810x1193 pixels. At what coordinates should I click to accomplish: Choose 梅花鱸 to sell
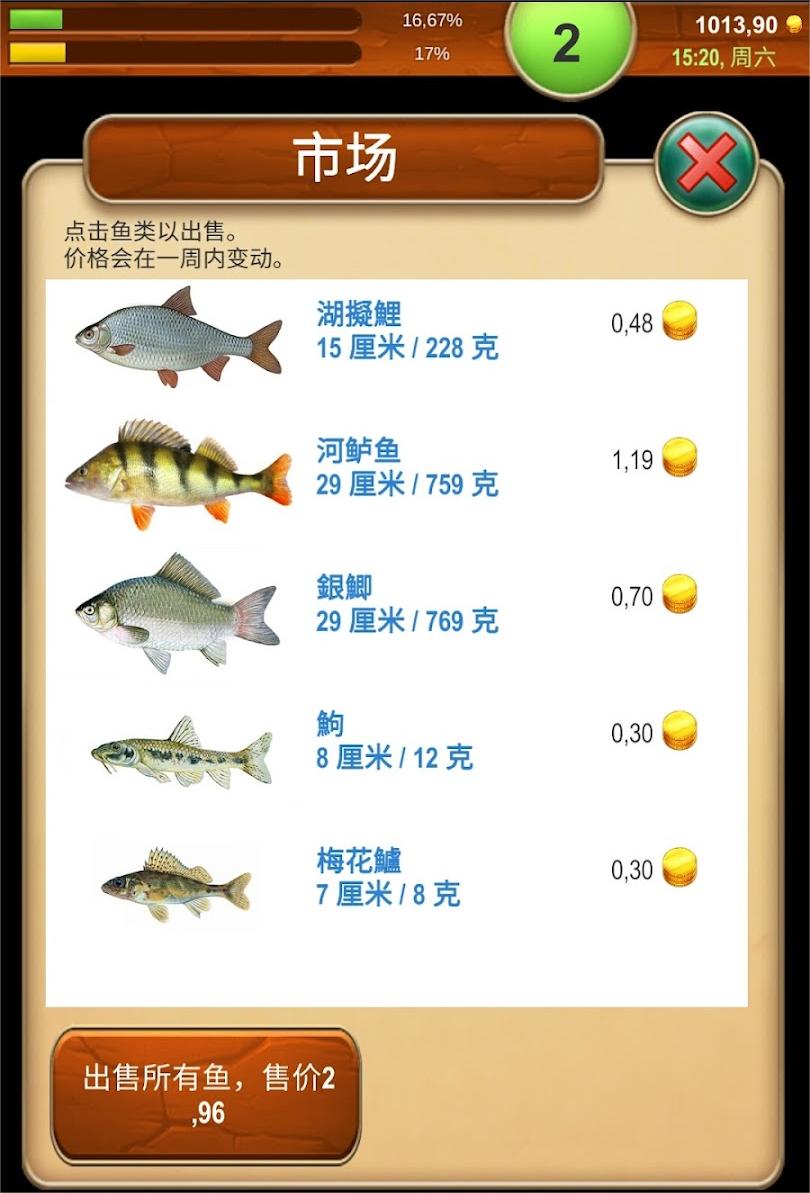point(396,877)
